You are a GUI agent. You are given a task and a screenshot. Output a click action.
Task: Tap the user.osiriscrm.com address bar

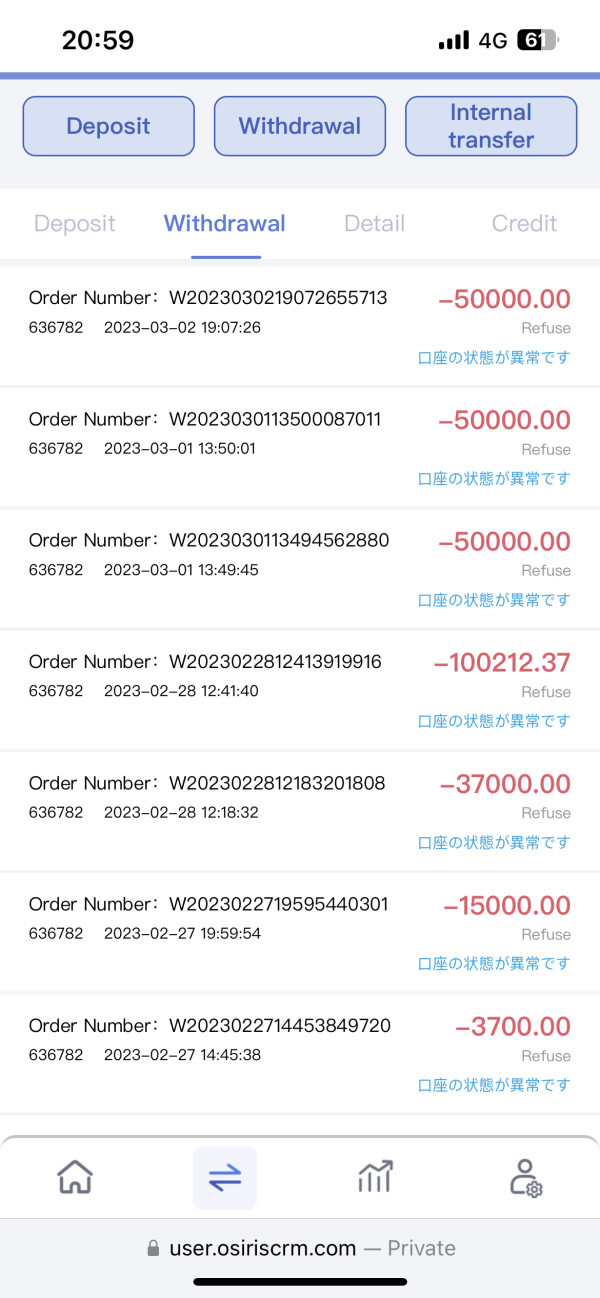300,1248
